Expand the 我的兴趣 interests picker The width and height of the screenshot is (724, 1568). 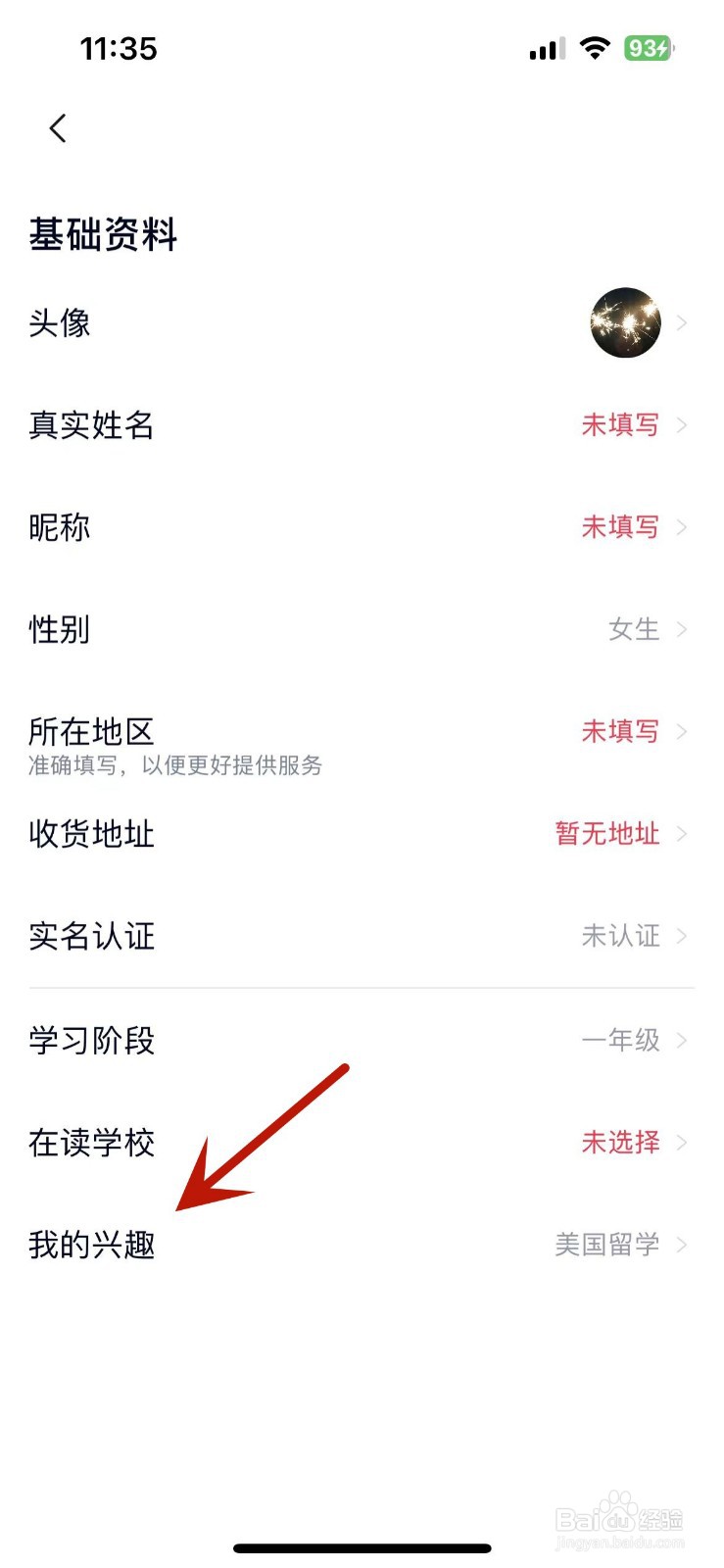tap(362, 1245)
